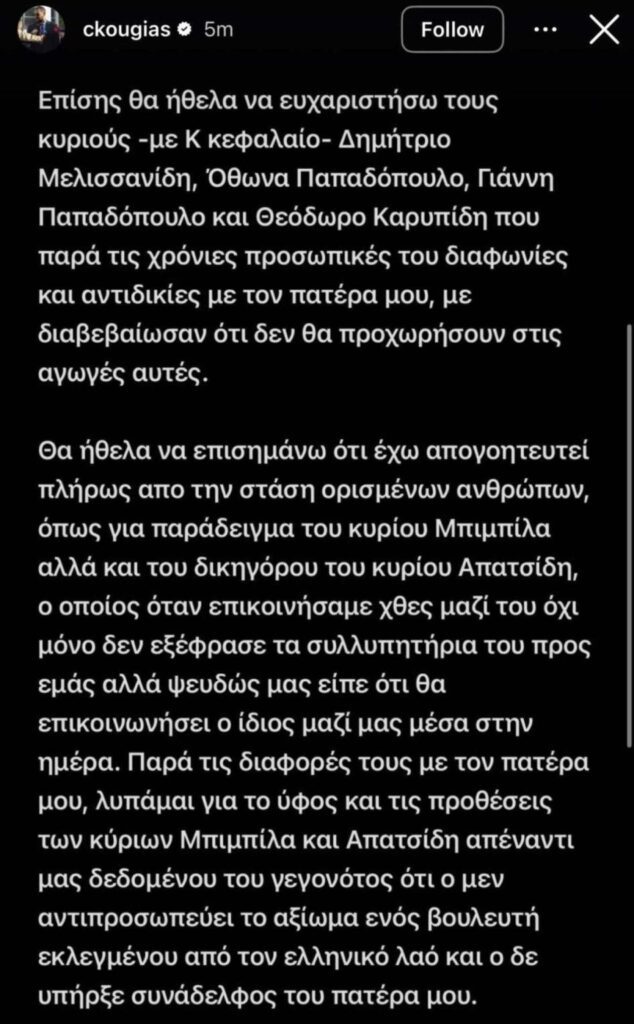Close the story viewer
The height and width of the screenshot is (1024, 634).
coord(604,30)
